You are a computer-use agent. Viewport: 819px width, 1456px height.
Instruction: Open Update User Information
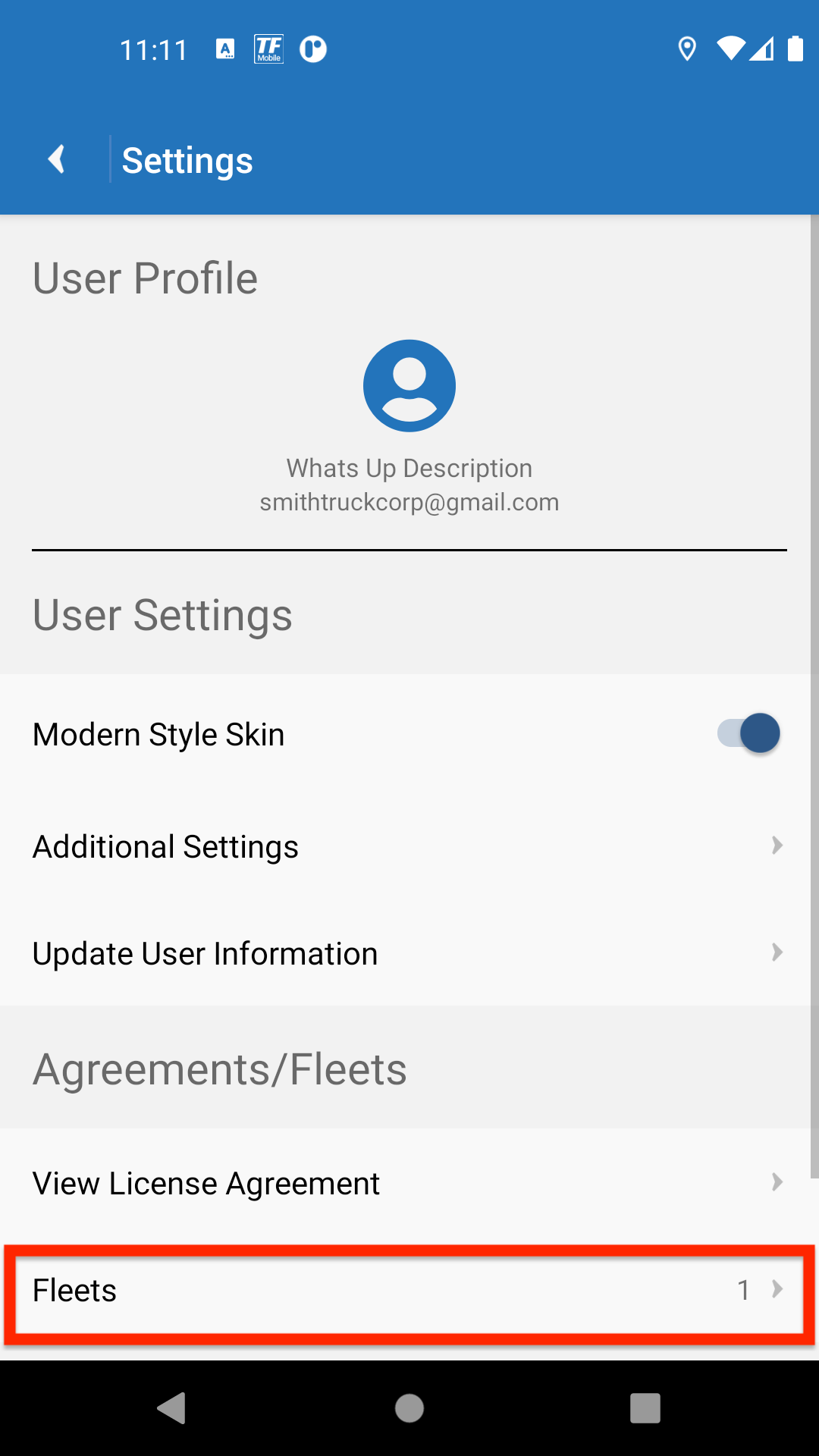408,953
